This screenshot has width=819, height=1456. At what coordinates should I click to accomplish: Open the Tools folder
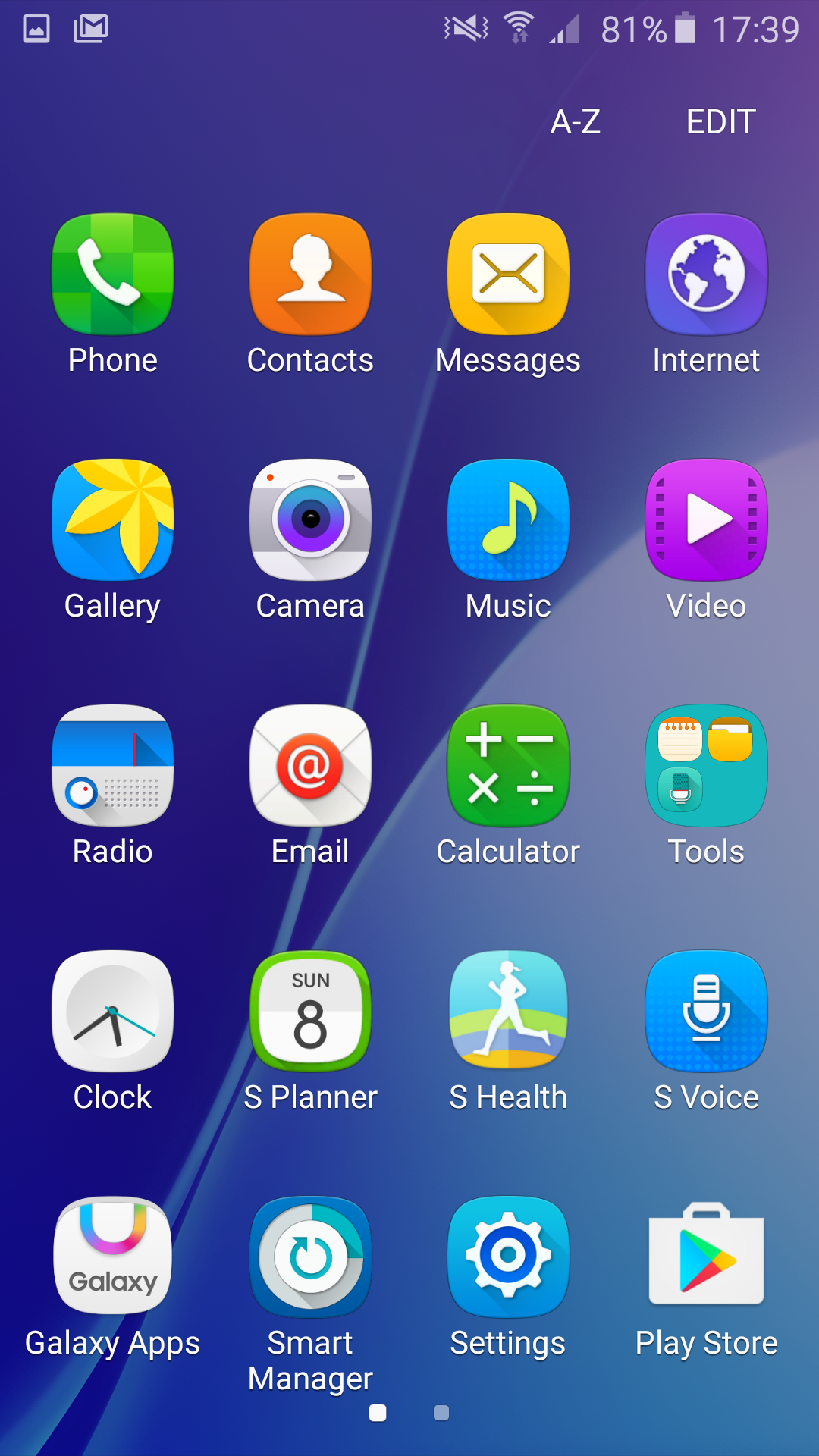tap(706, 766)
